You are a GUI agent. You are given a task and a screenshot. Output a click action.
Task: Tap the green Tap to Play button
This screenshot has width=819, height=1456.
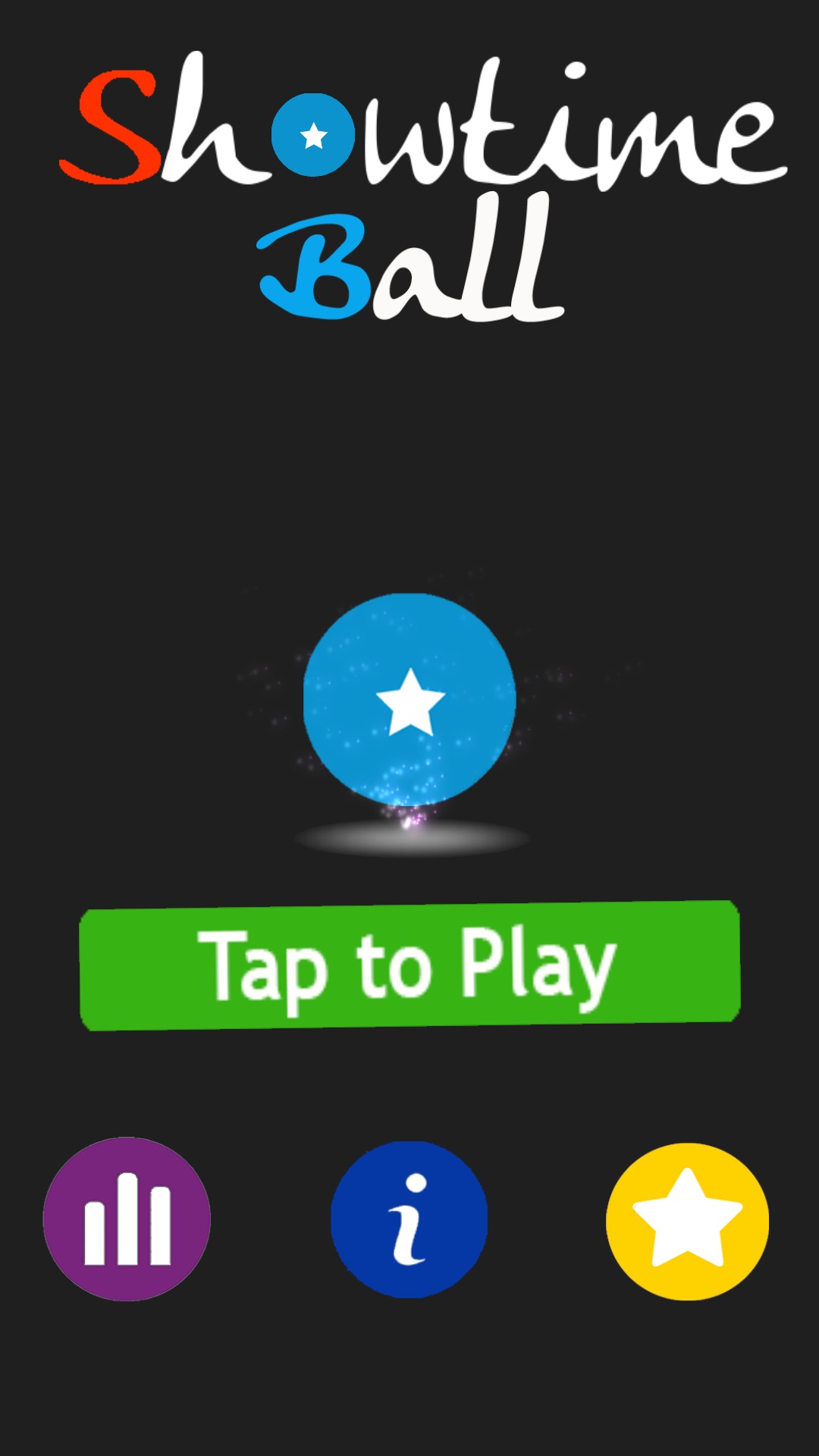coord(409,965)
